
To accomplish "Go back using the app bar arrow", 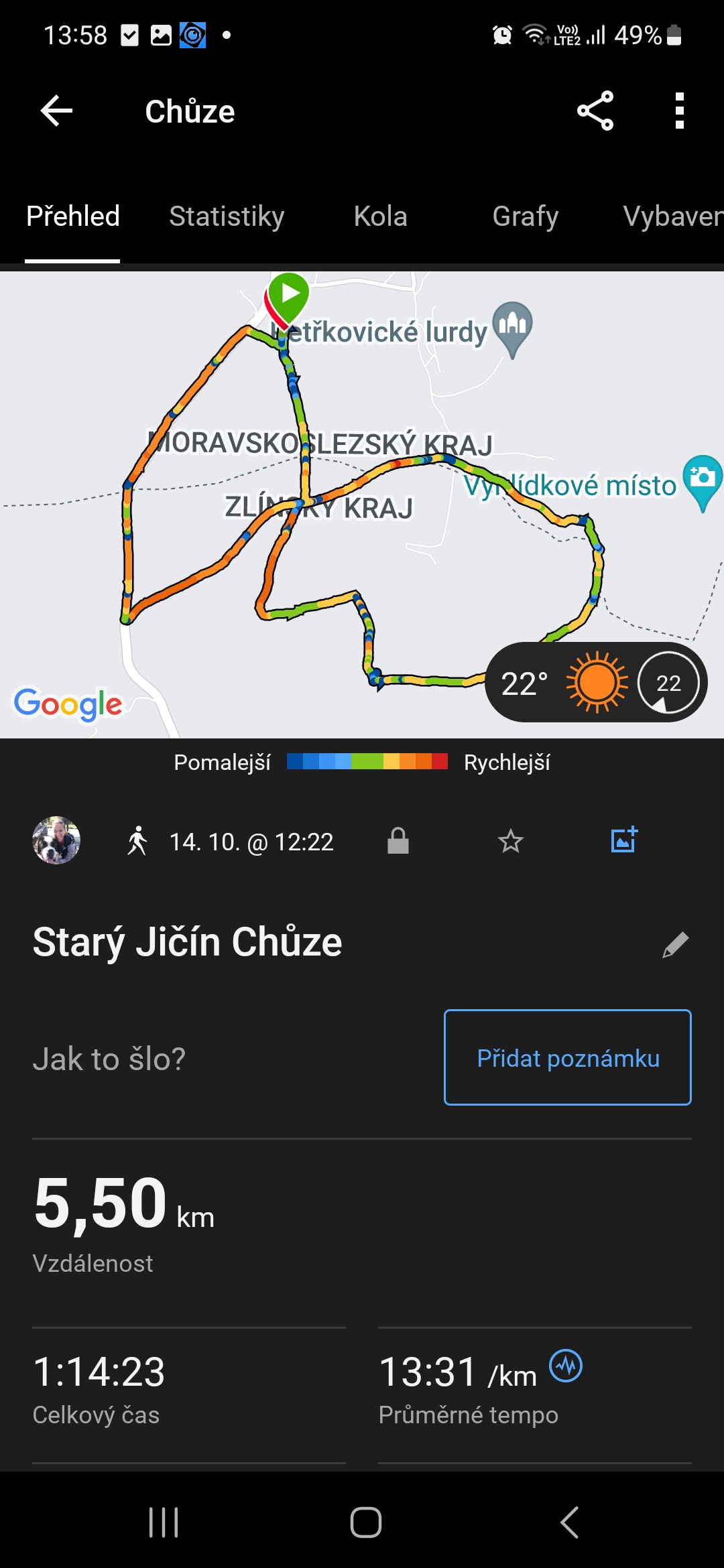I will click(56, 111).
